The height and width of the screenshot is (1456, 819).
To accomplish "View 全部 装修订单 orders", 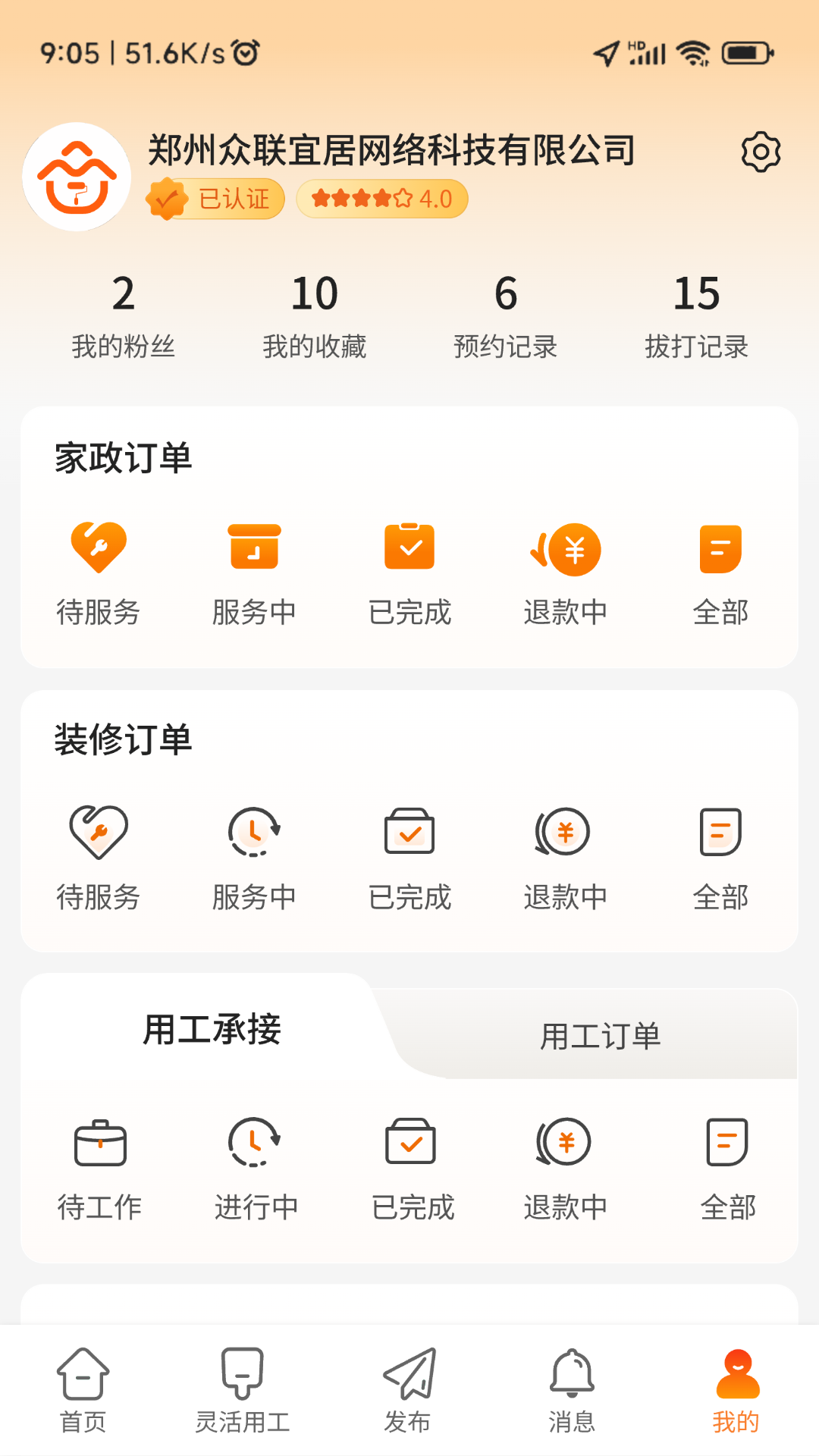I will (x=720, y=857).
